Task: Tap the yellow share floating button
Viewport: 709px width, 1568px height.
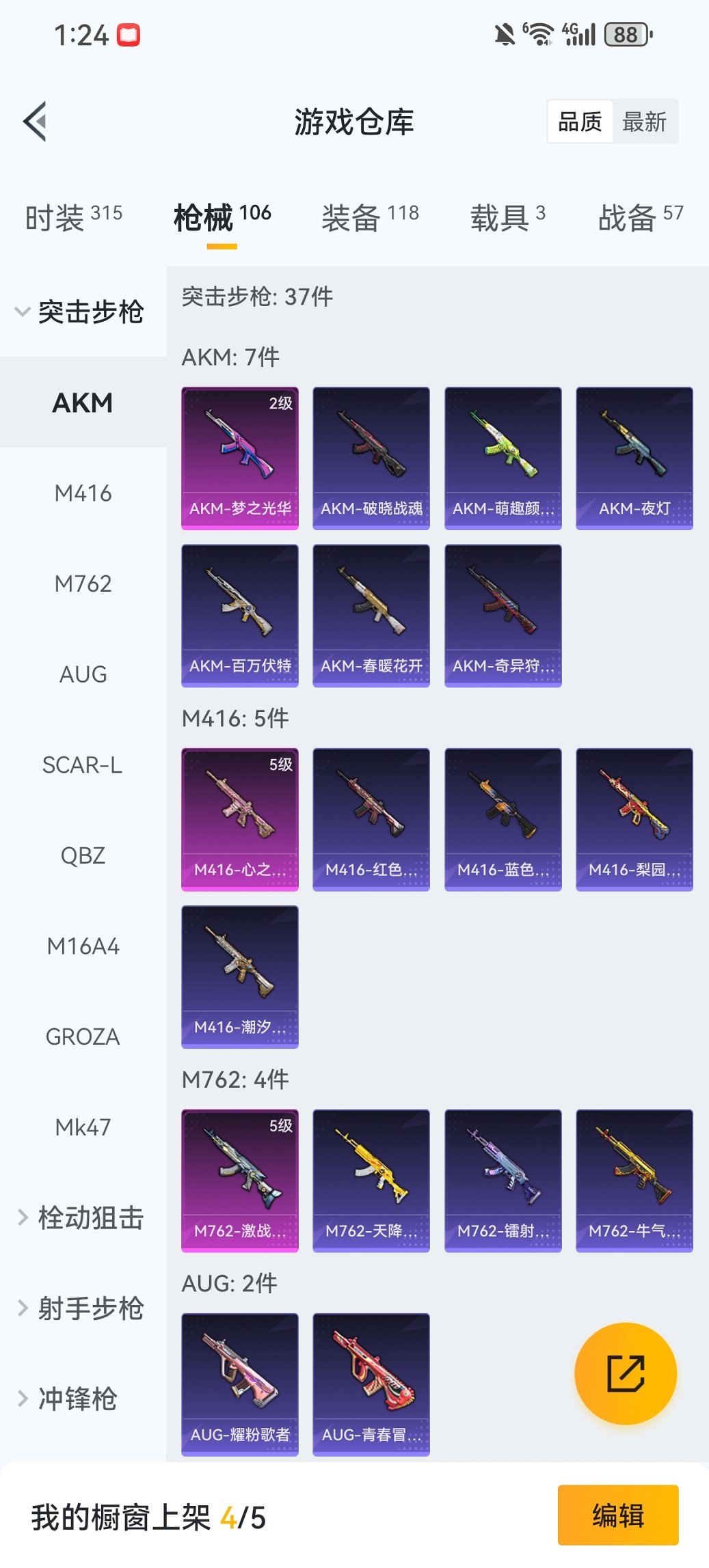Action: [626, 1373]
